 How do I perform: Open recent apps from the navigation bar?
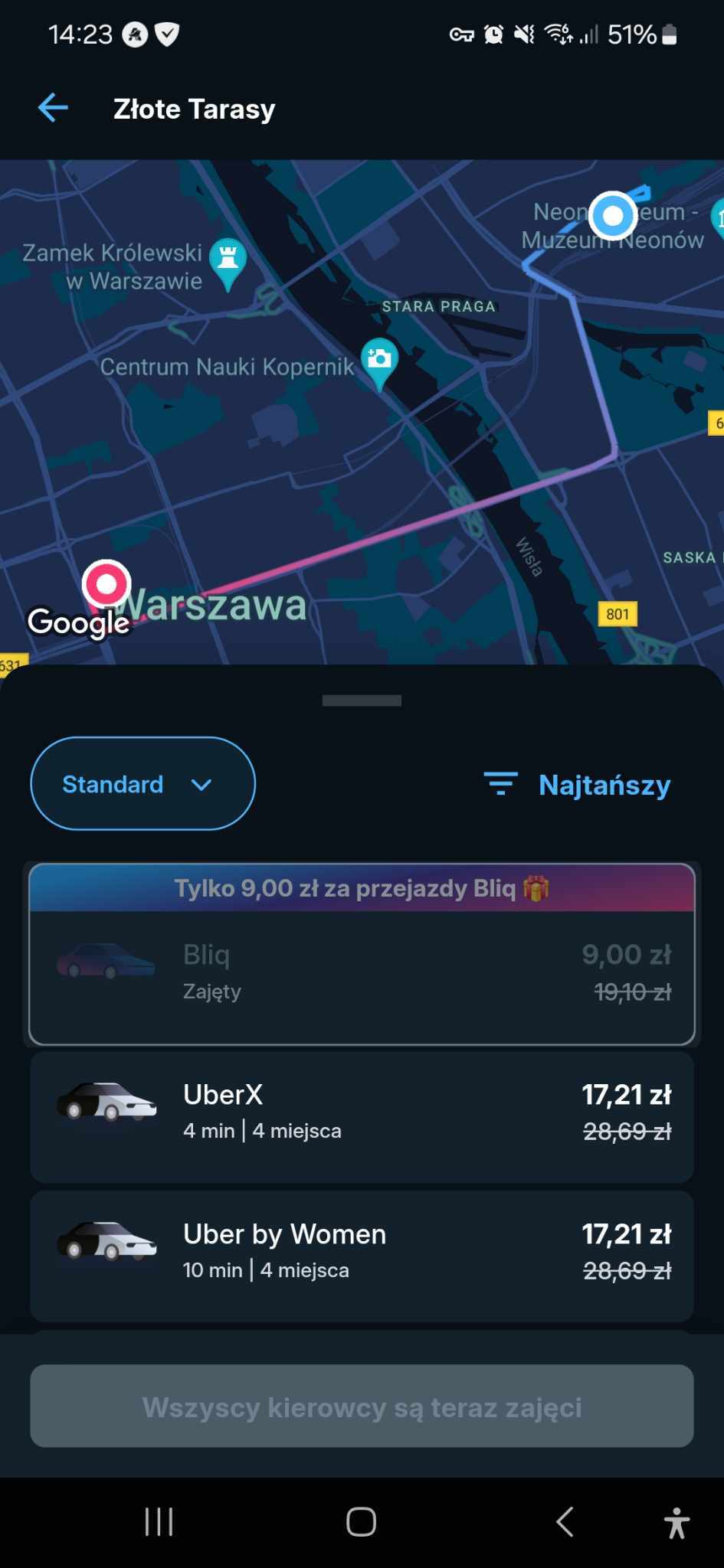tap(159, 1522)
